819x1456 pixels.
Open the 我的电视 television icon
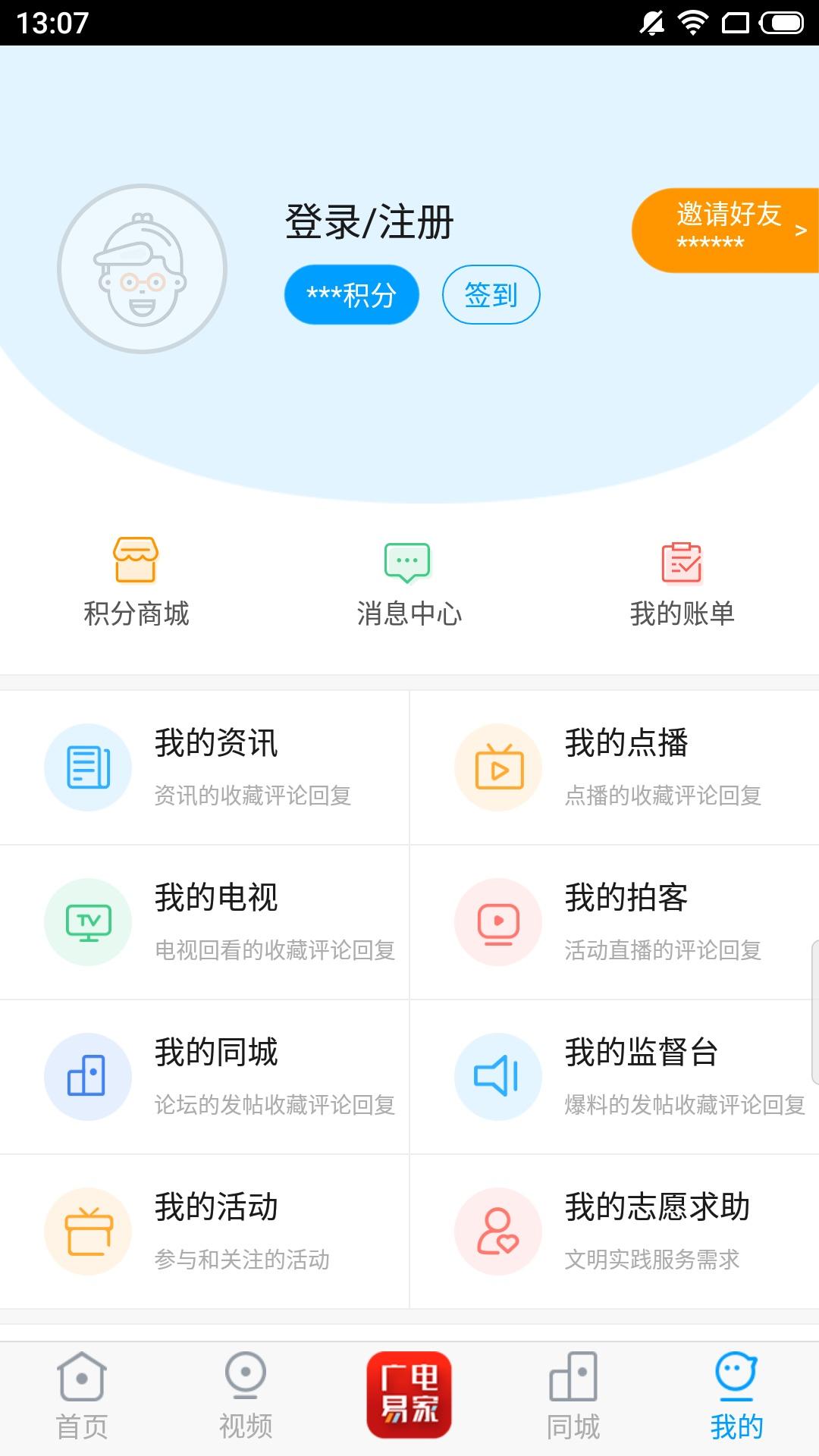(87, 922)
